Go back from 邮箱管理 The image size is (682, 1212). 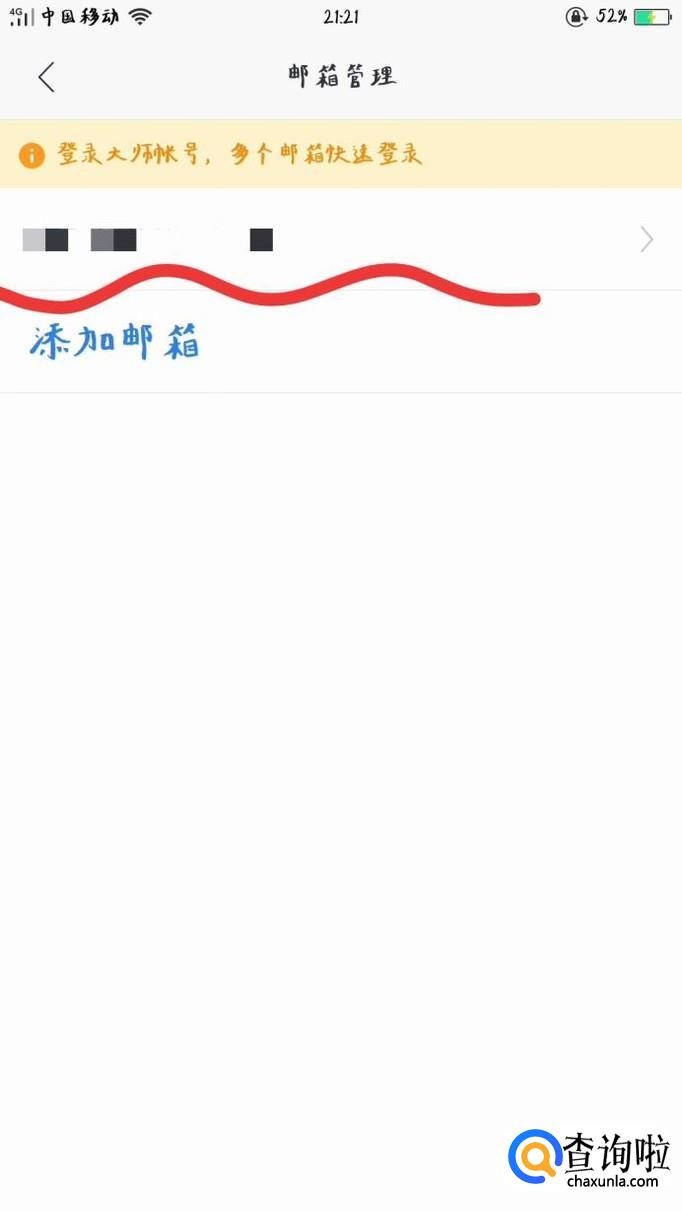46,77
